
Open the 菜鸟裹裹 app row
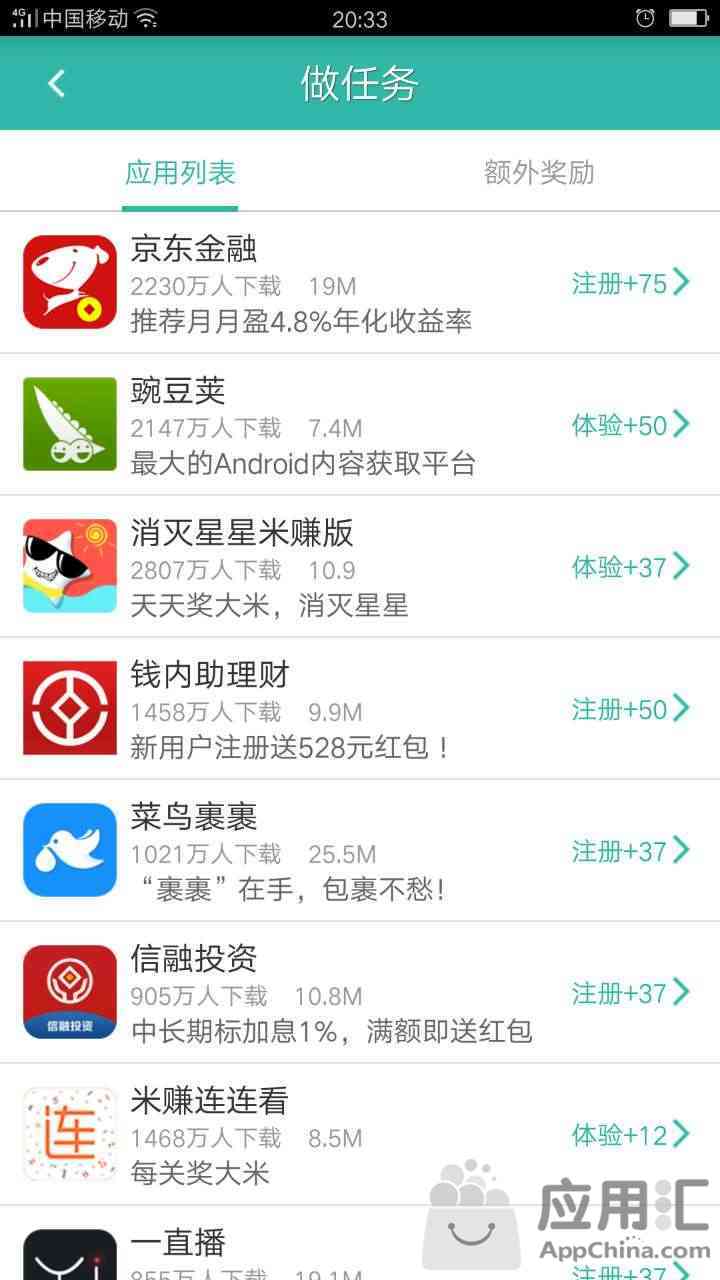(x=360, y=851)
